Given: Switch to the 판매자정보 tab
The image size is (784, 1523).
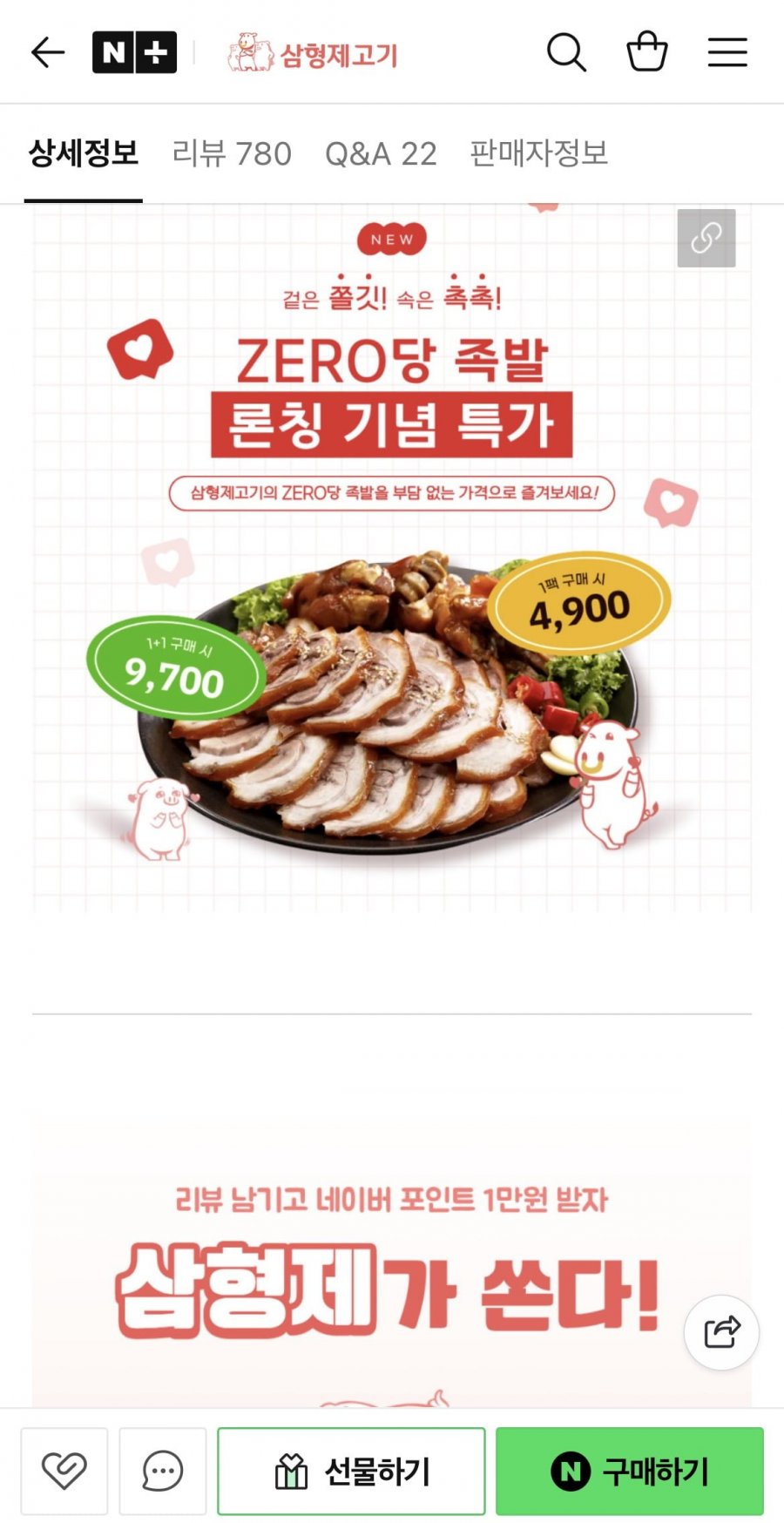Looking at the screenshot, I should pyautogui.click(x=538, y=154).
